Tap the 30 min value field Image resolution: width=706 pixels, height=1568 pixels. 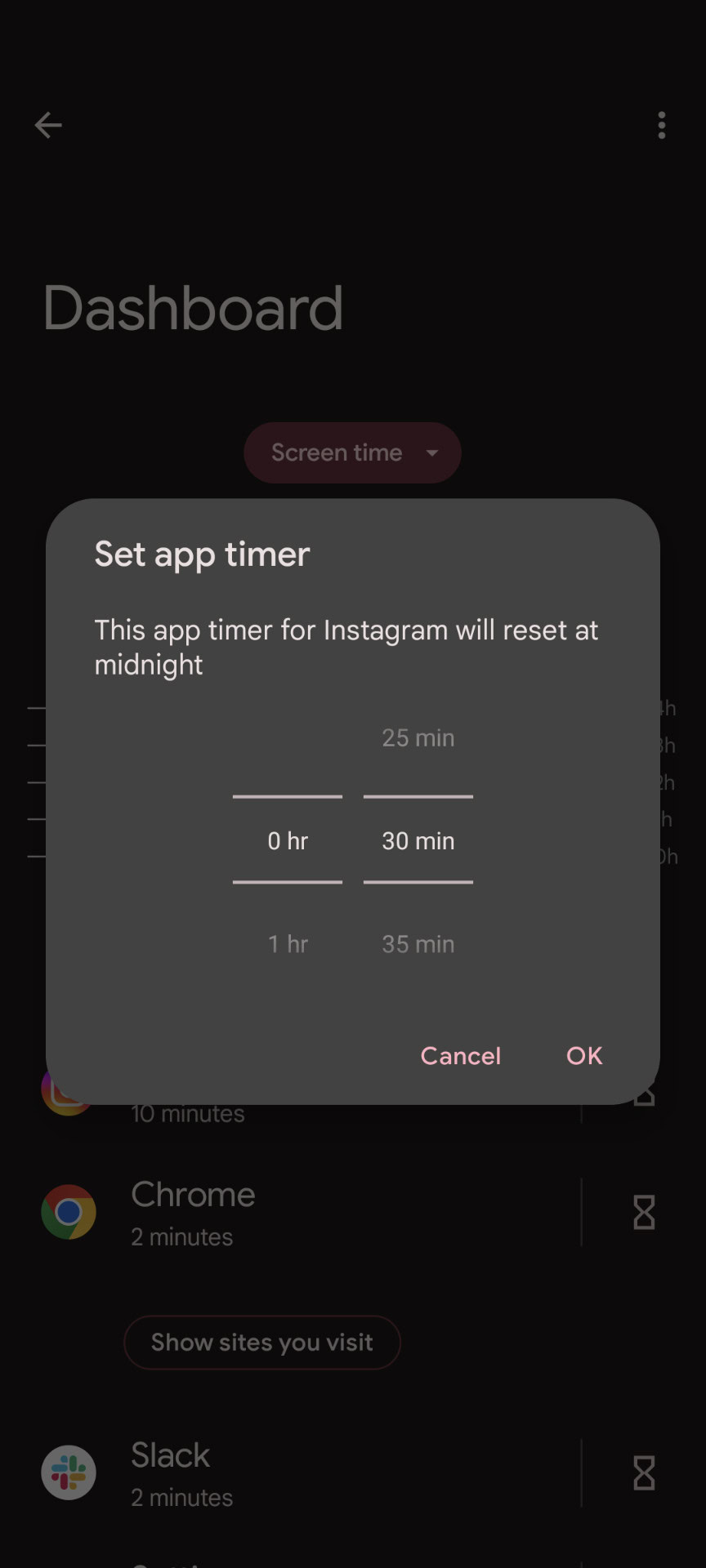418,840
